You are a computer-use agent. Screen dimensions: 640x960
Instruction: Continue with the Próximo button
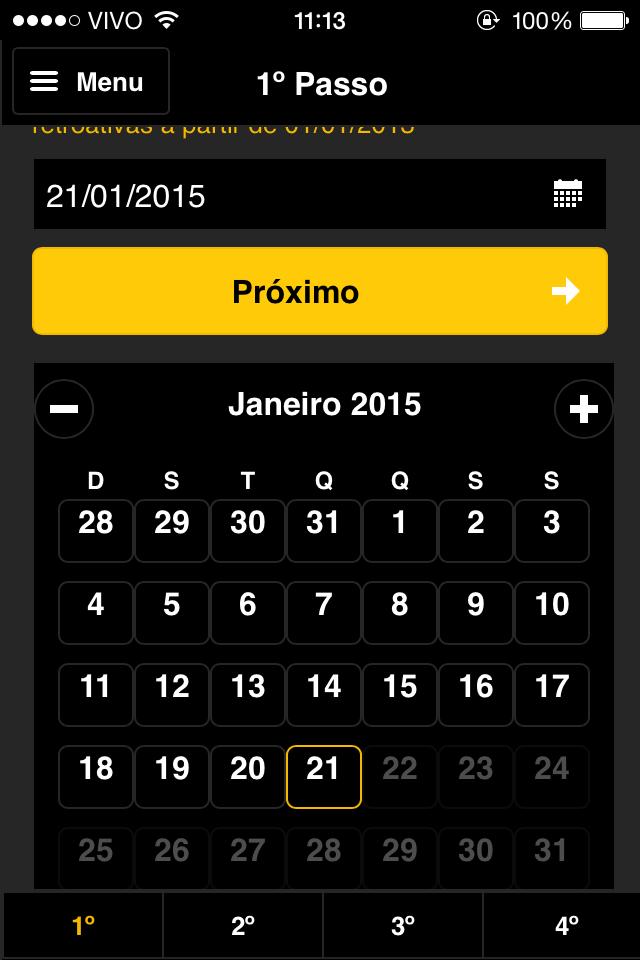pyautogui.click(x=320, y=291)
